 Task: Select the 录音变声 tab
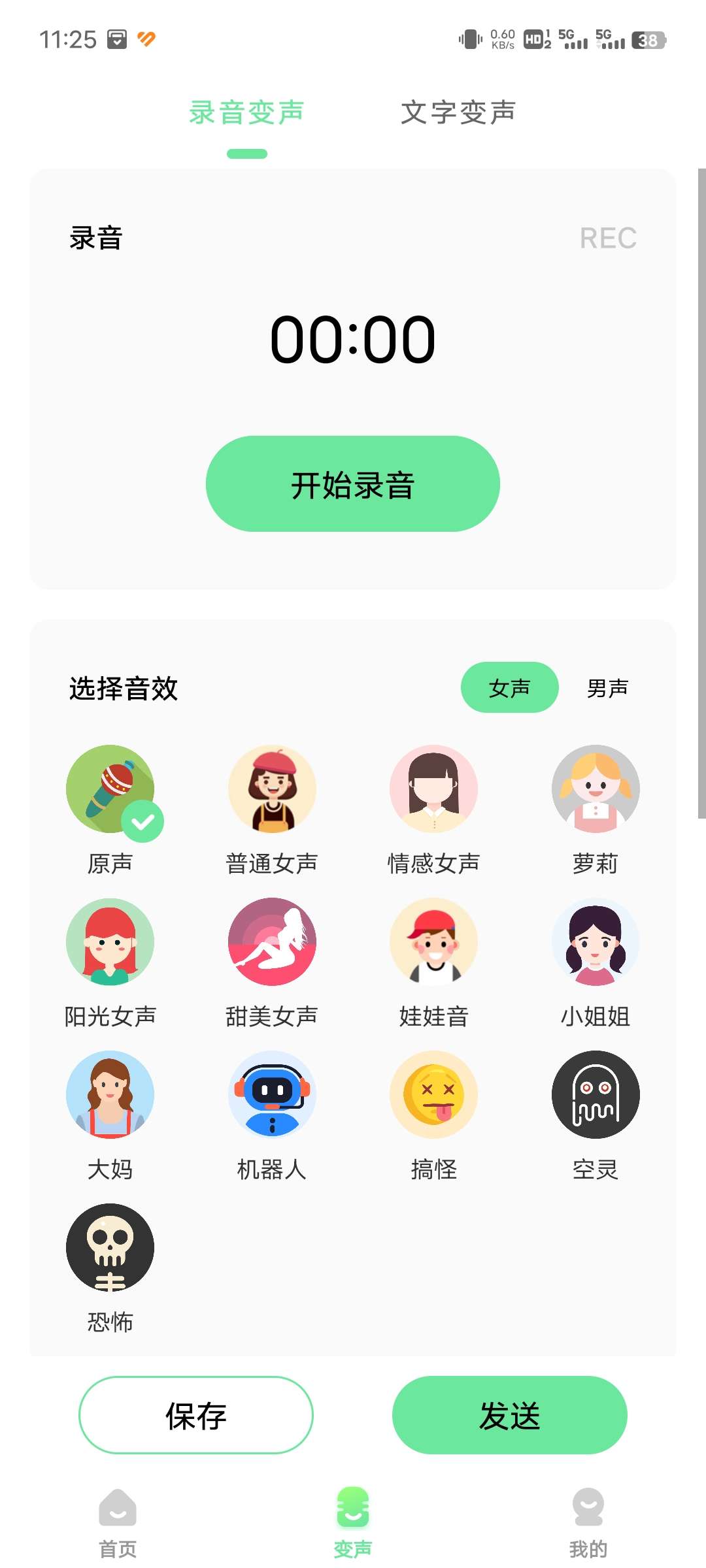click(x=246, y=112)
